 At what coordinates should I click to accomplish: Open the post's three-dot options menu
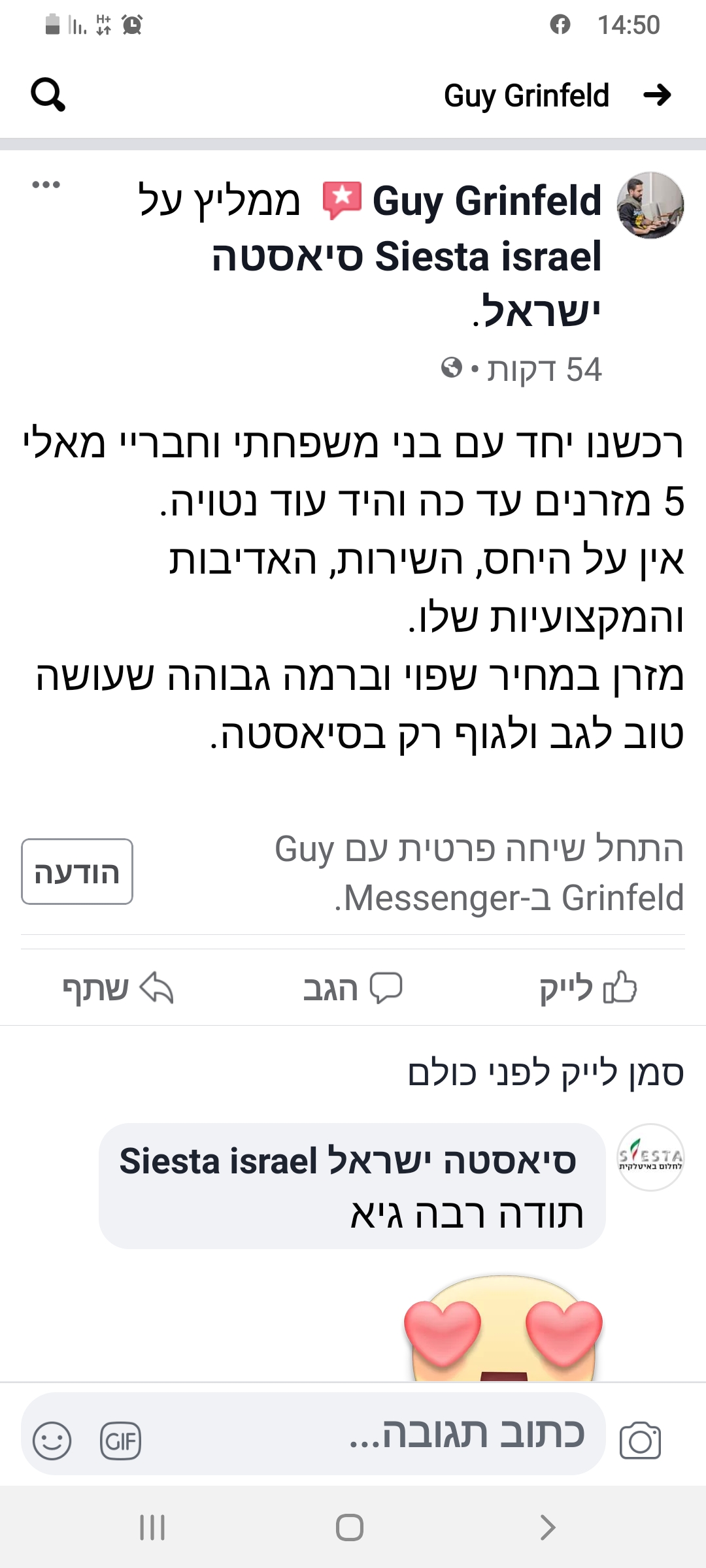(x=46, y=185)
